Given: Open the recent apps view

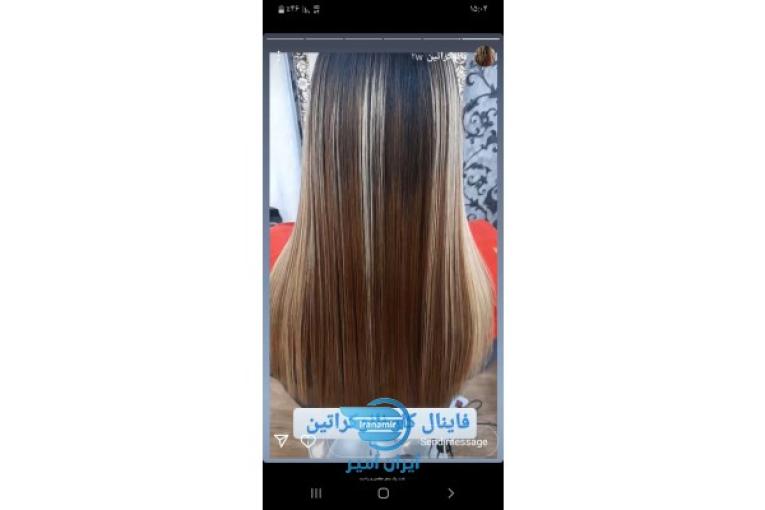Looking at the screenshot, I should coord(316,493).
